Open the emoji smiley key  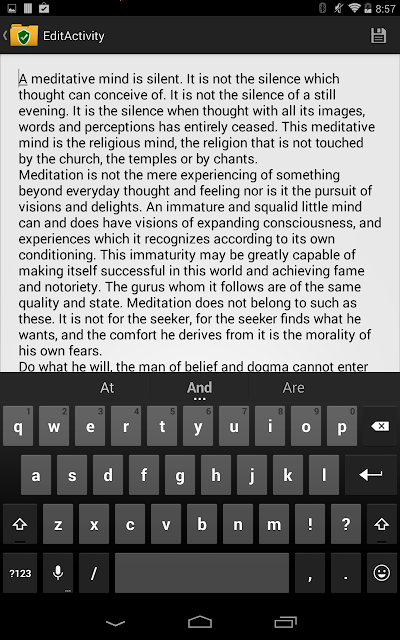pyautogui.click(x=382, y=573)
